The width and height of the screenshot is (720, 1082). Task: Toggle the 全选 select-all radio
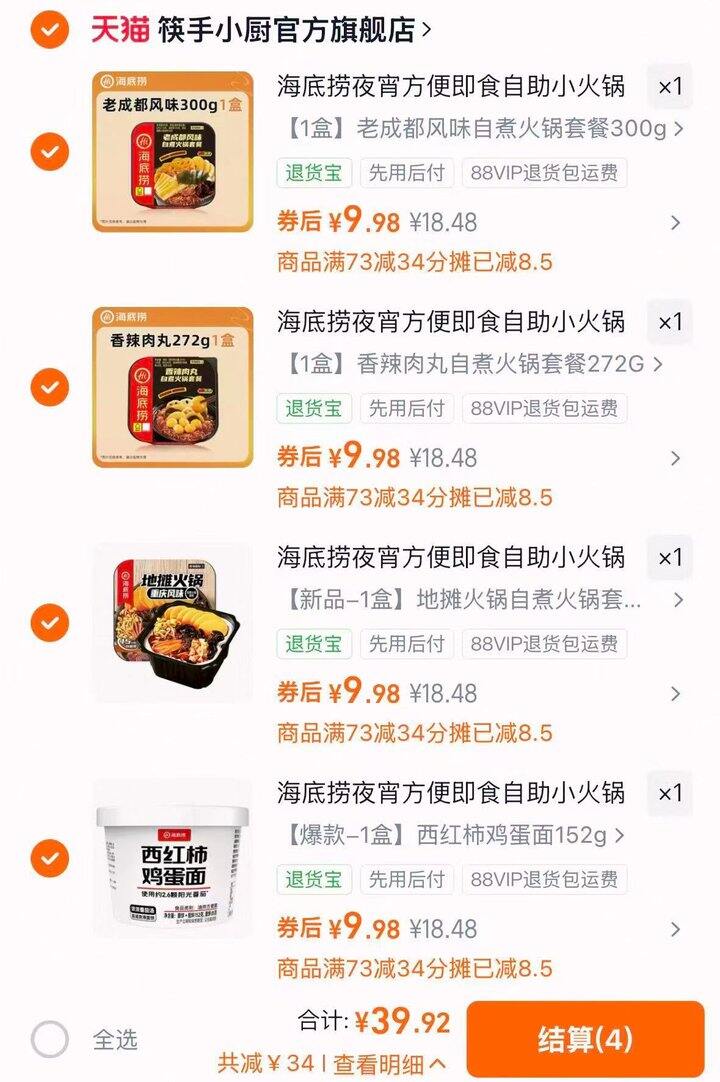point(50,1040)
